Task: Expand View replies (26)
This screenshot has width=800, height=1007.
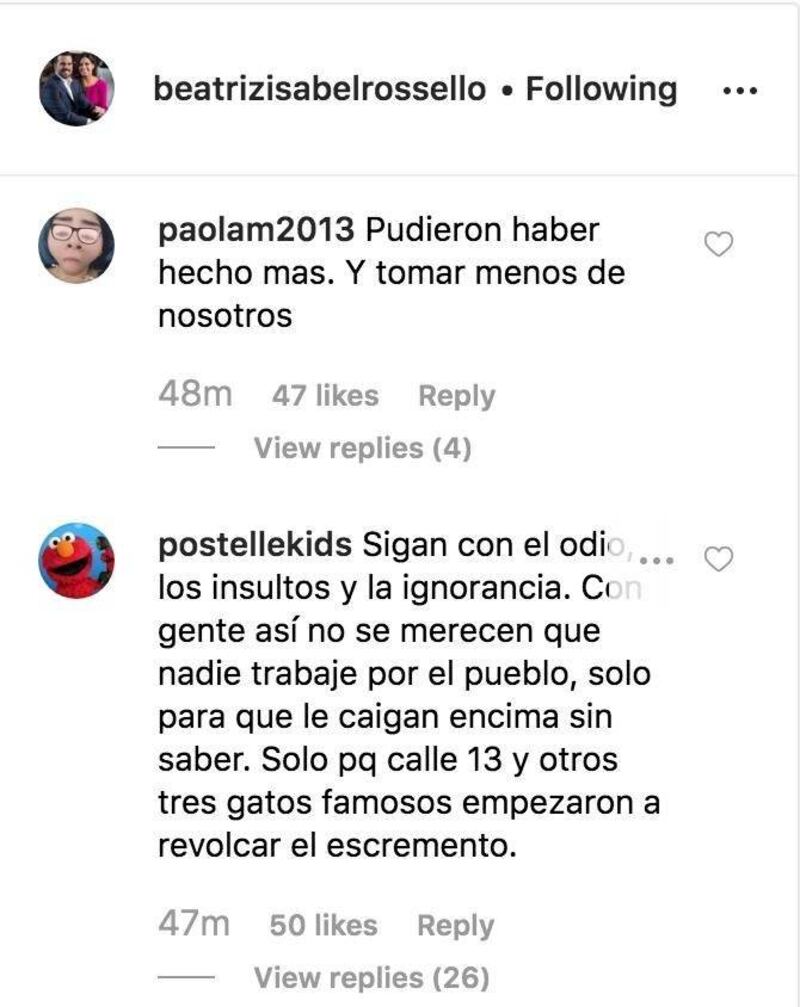Action: point(371,977)
